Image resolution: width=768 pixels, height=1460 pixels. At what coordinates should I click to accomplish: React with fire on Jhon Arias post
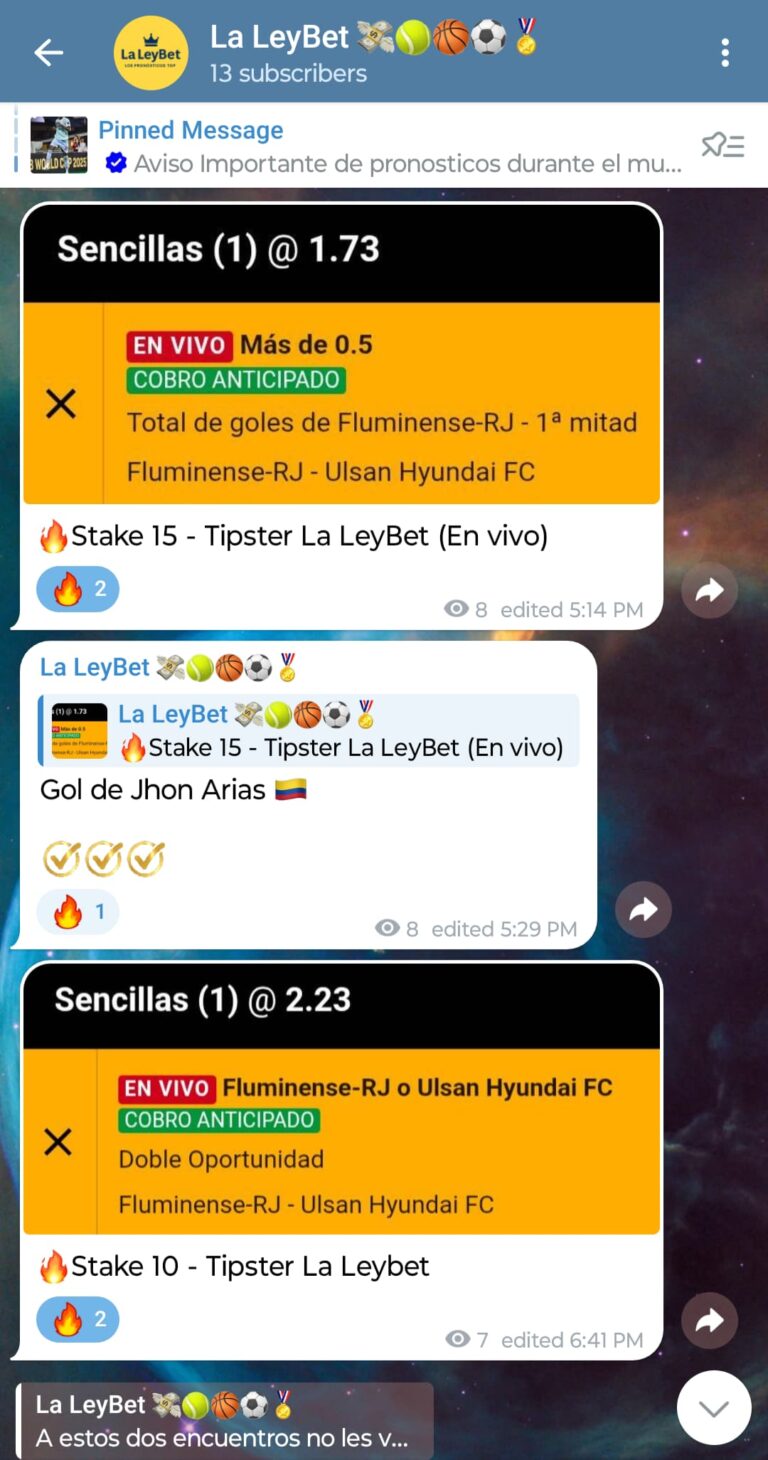(78, 912)
